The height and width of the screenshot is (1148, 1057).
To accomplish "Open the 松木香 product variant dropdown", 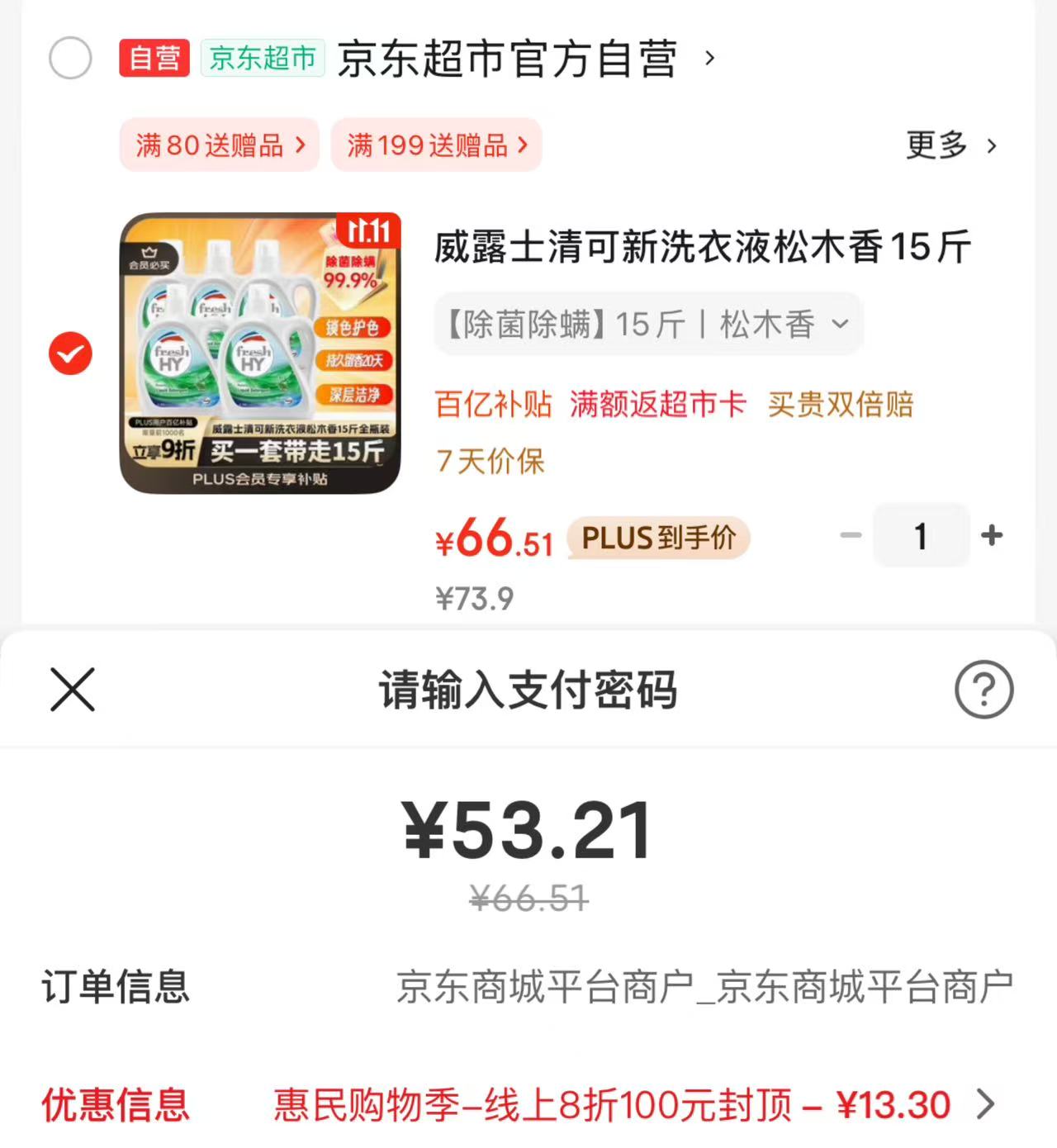I will pyautogui.click(x=648, y=325).
